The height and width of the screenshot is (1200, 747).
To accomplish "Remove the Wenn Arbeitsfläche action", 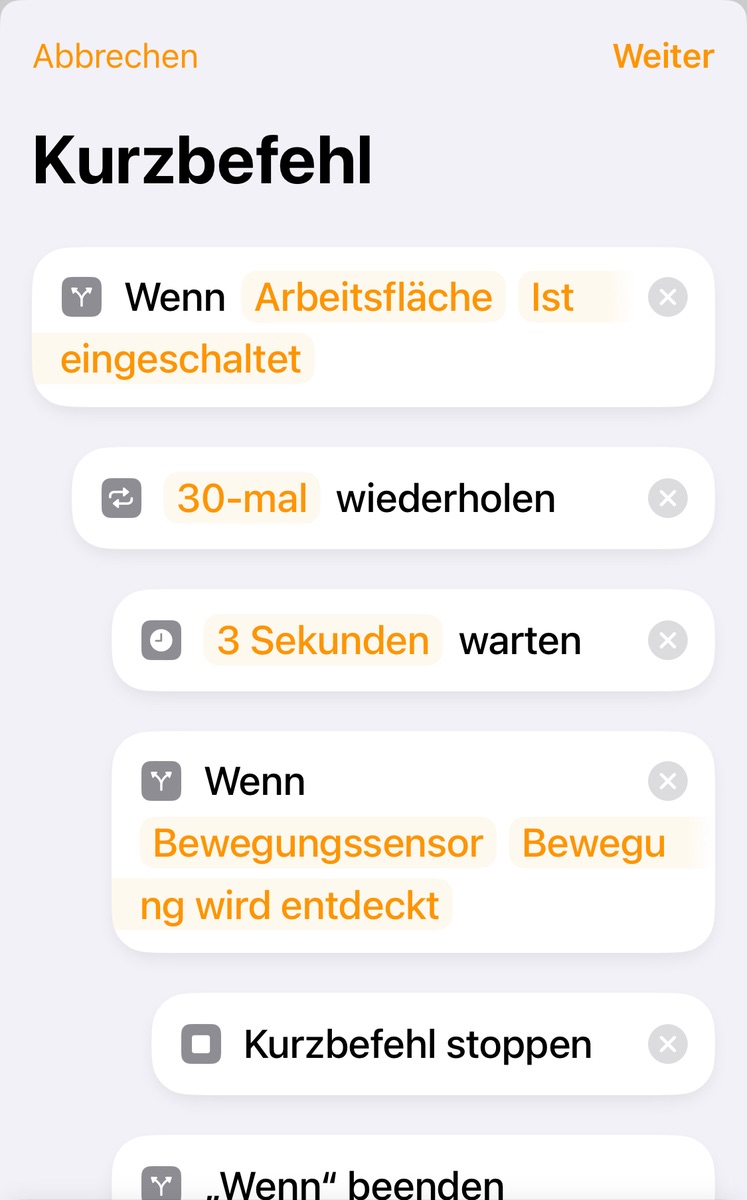I will click(x=667, y=297).
